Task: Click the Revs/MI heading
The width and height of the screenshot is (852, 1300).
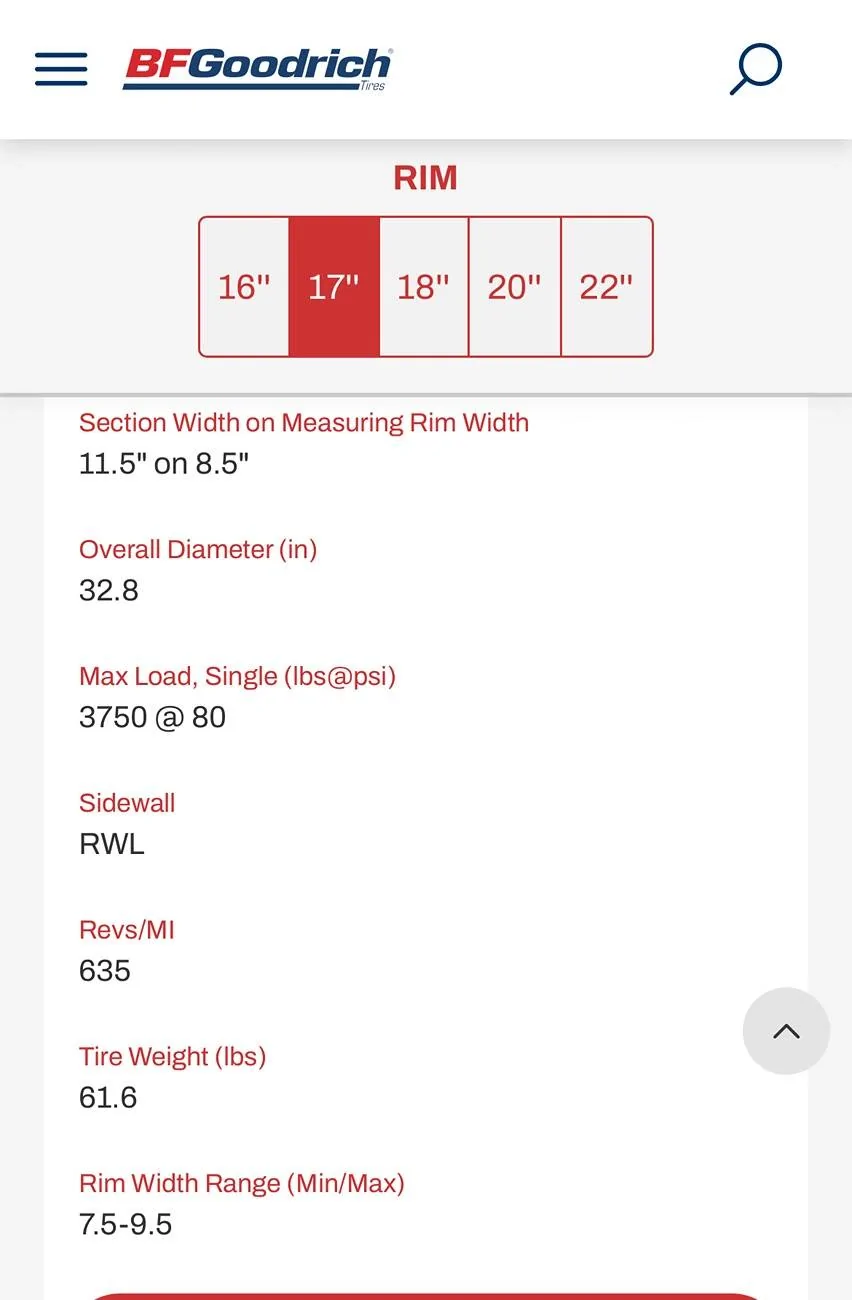Action: pos(126,928)
